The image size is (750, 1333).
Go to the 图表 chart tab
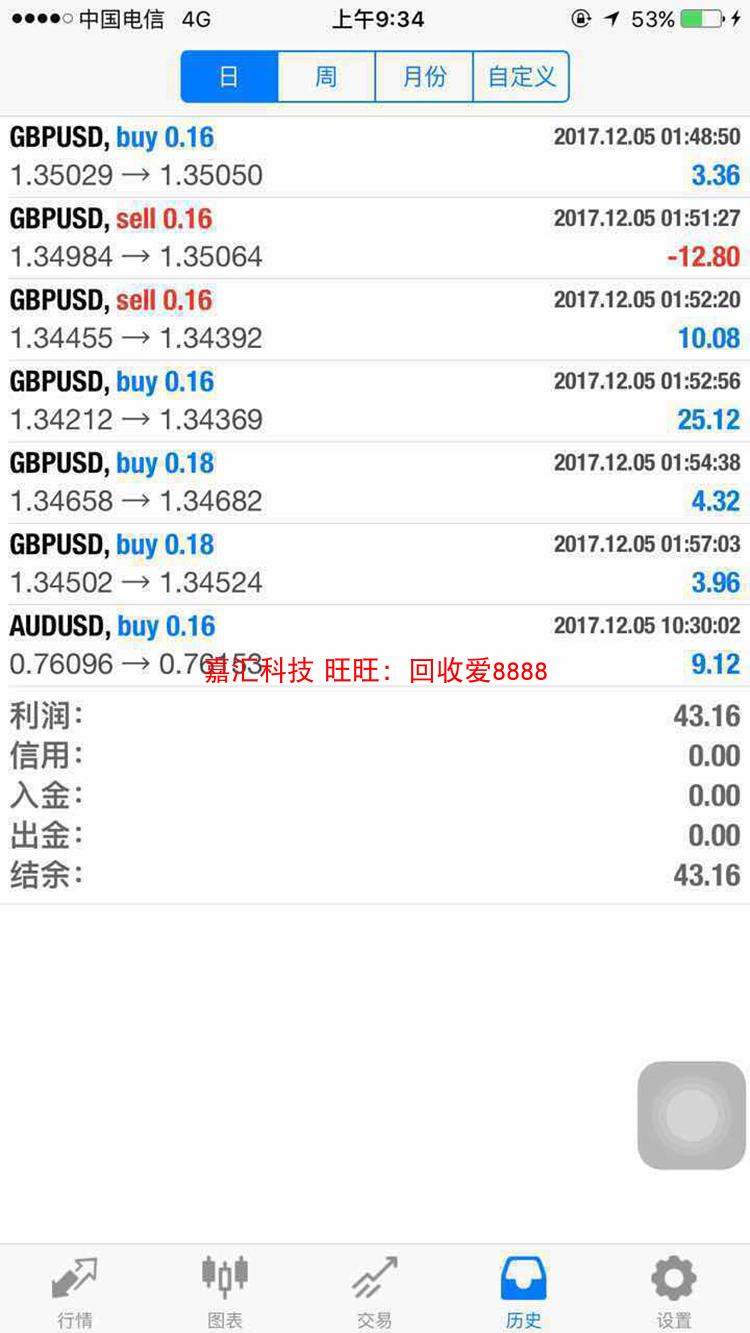(x=225, y=1291)
